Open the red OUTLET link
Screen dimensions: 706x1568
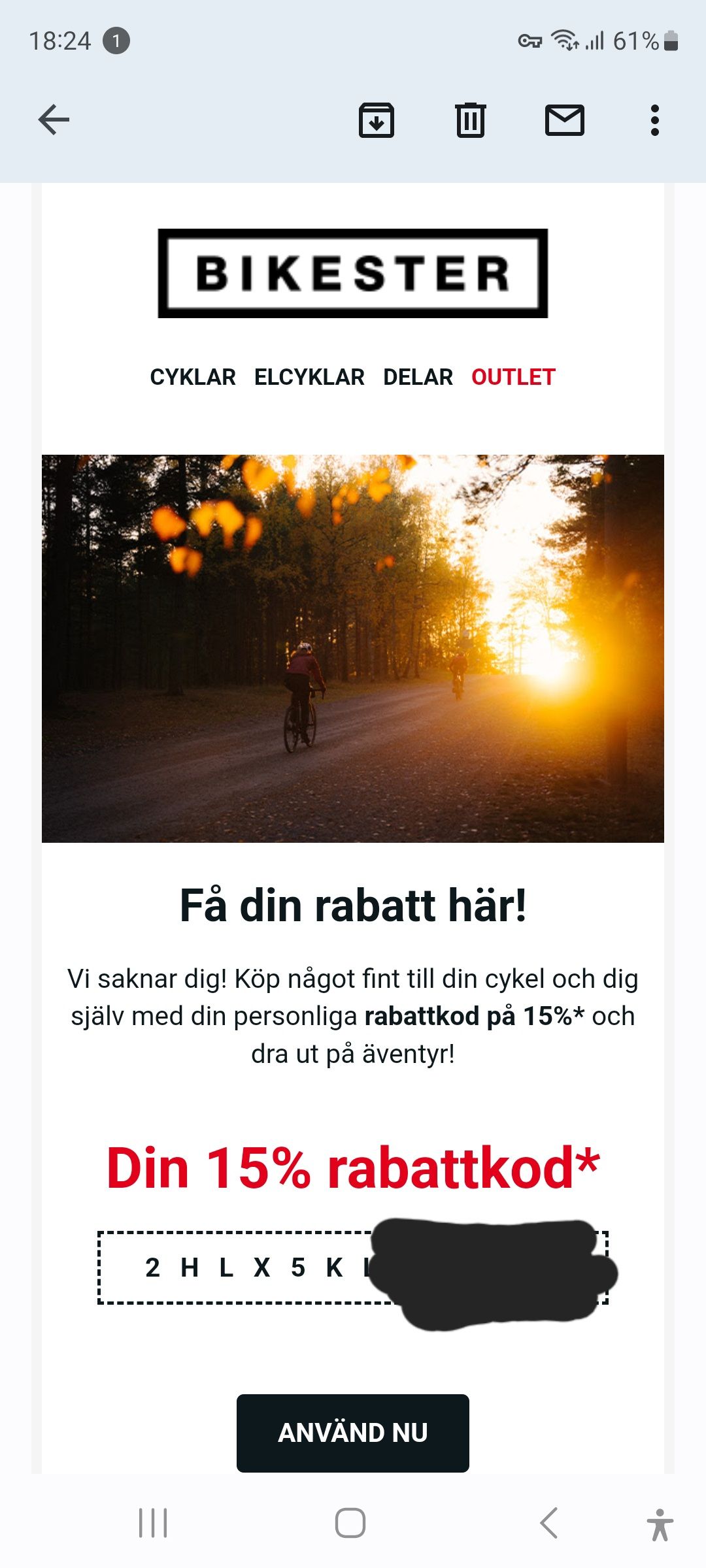513,377
